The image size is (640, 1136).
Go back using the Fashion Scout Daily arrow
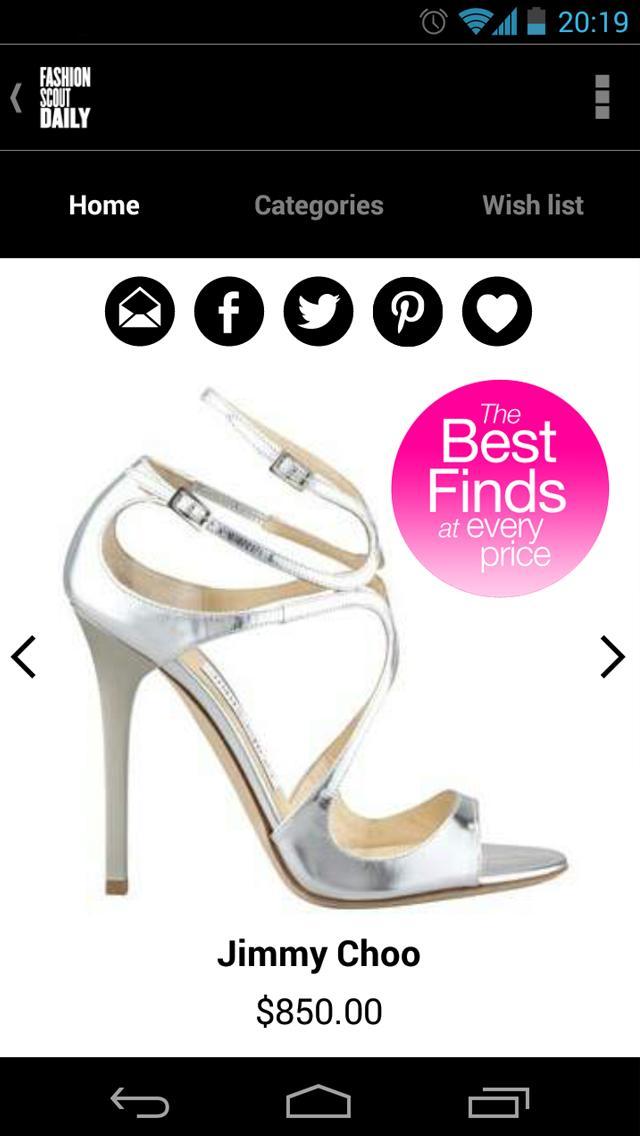click(x=16, y=98)
